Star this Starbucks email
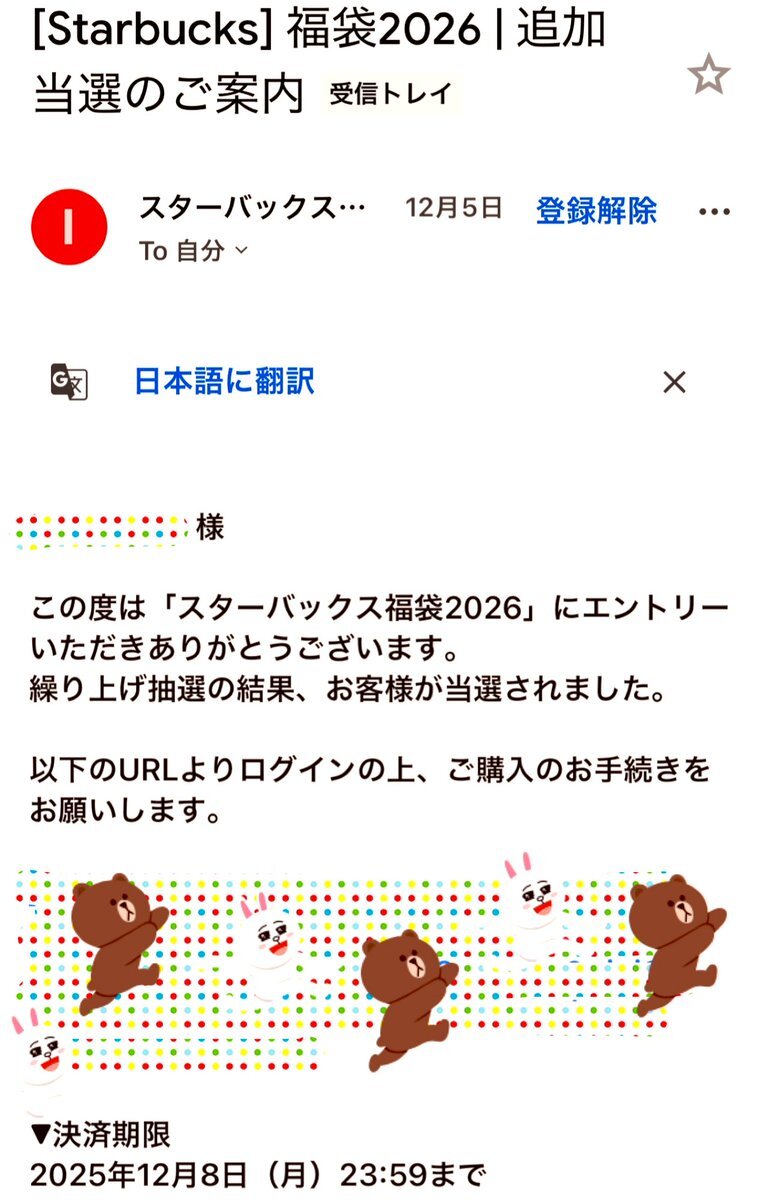The height and width of the screenshot is (1200, 767). (709, 76)
